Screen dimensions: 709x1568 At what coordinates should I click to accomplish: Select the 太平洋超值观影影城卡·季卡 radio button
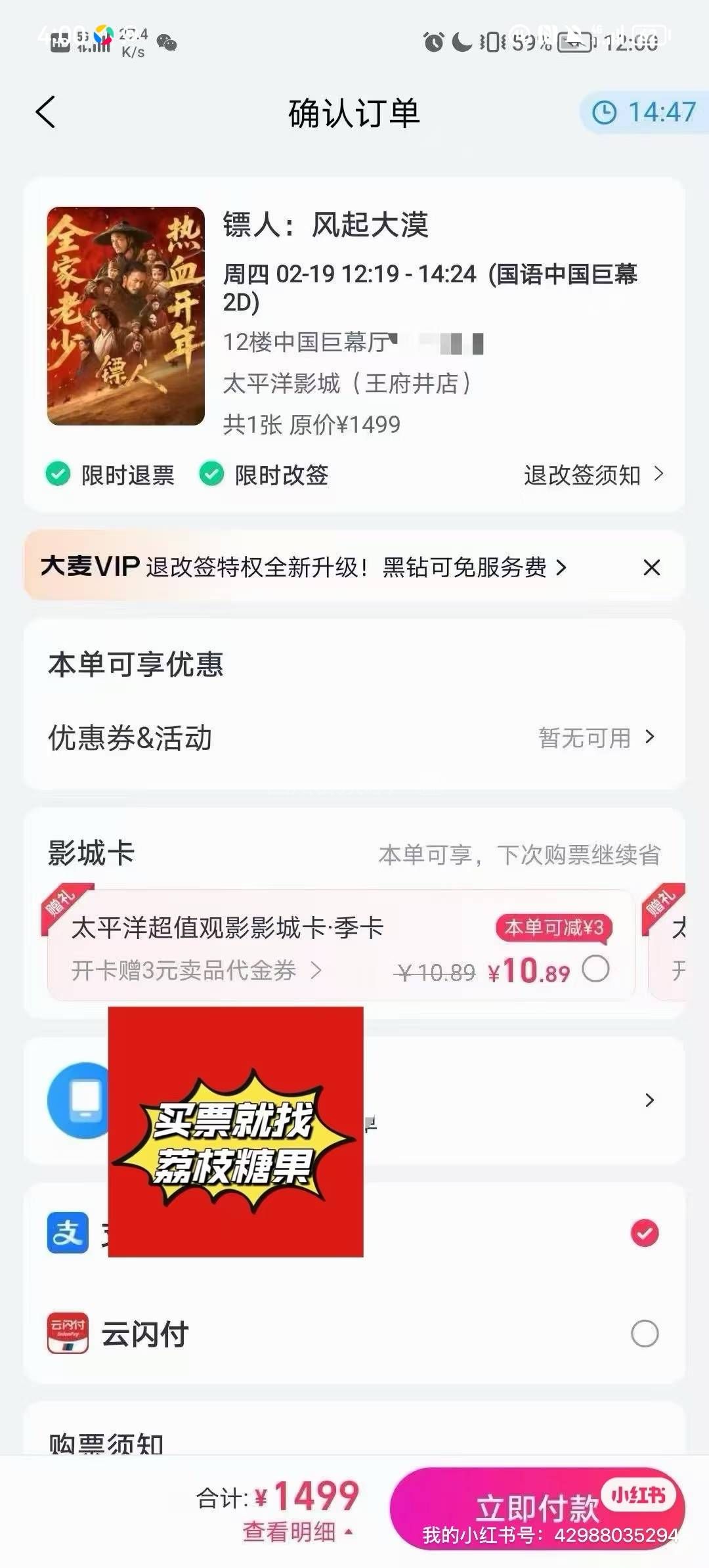pos(595,969)
